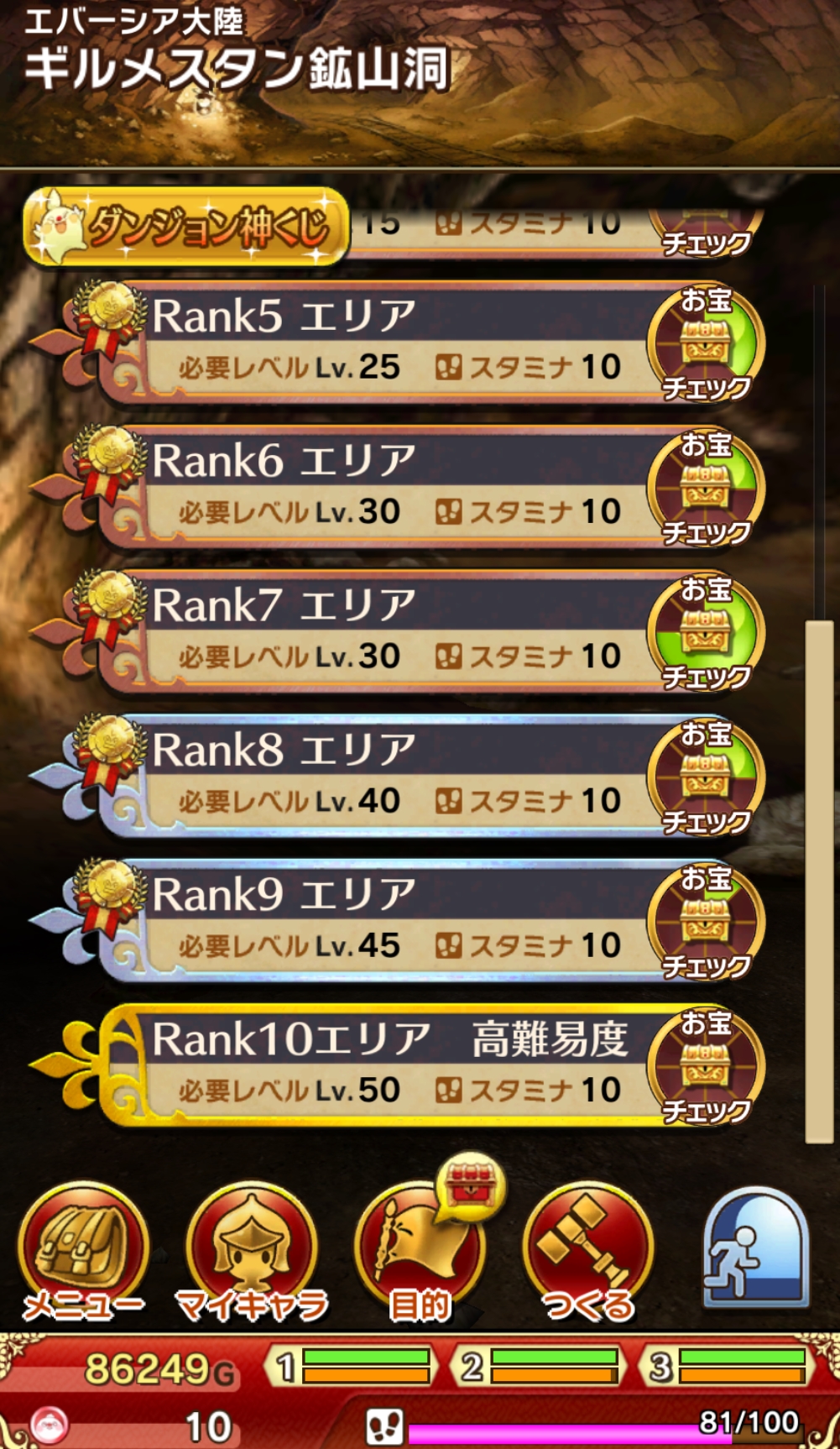The image size is (840, 1449).
Task: Go to マイキャラ character screen
Action: (251, 1253)
